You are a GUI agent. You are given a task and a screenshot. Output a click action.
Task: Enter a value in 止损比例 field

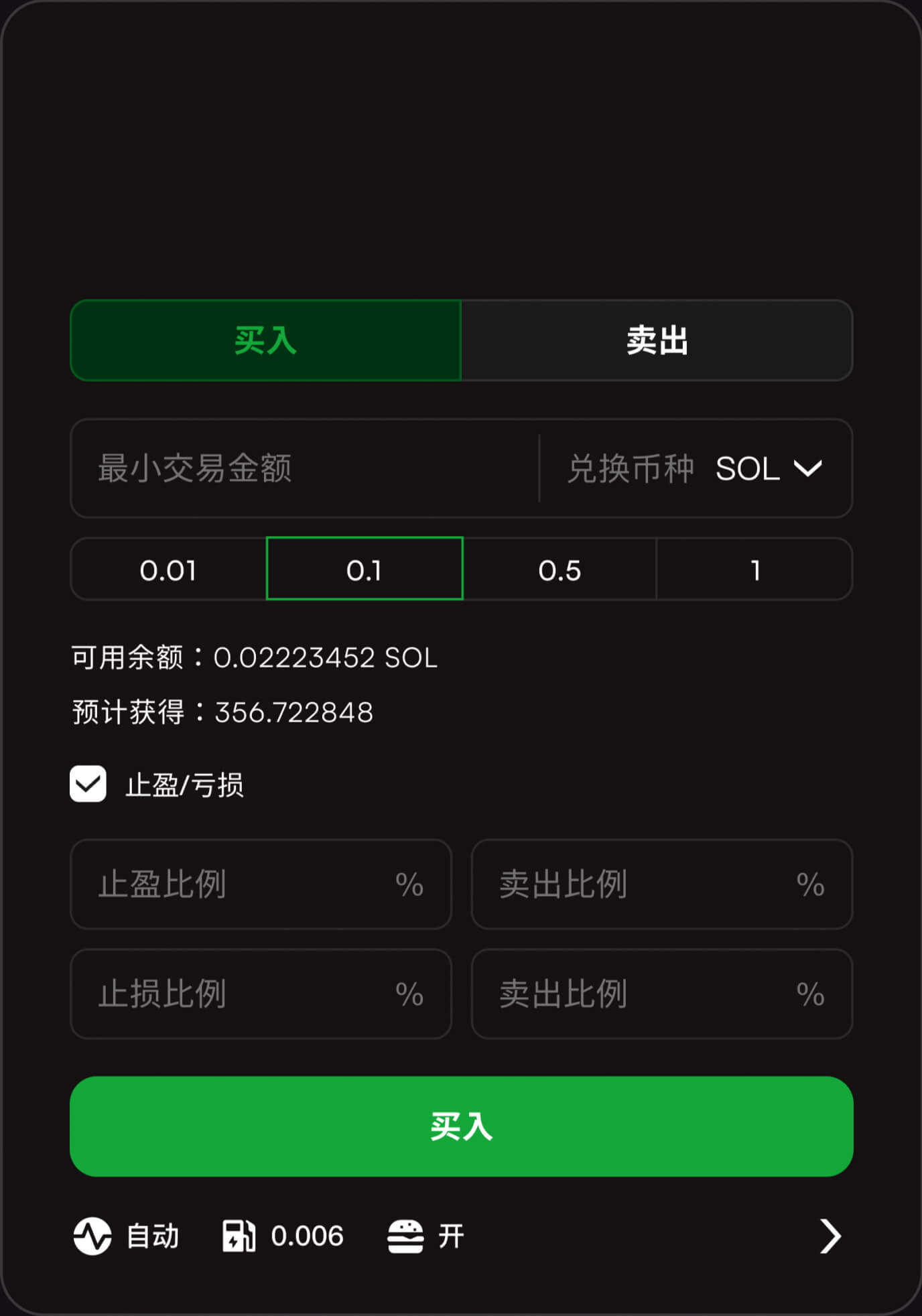click(241, 994)
